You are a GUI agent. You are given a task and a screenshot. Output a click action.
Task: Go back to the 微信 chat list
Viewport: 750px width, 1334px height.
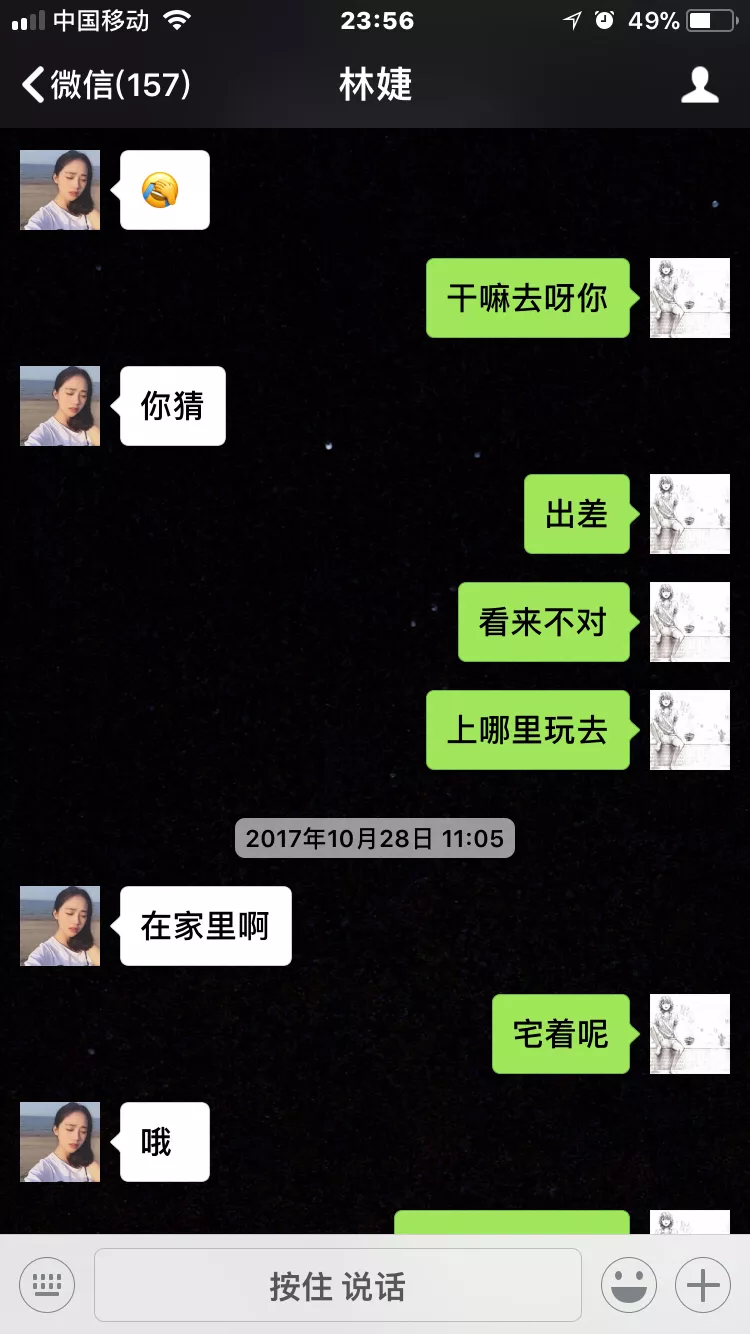(105, 85)
